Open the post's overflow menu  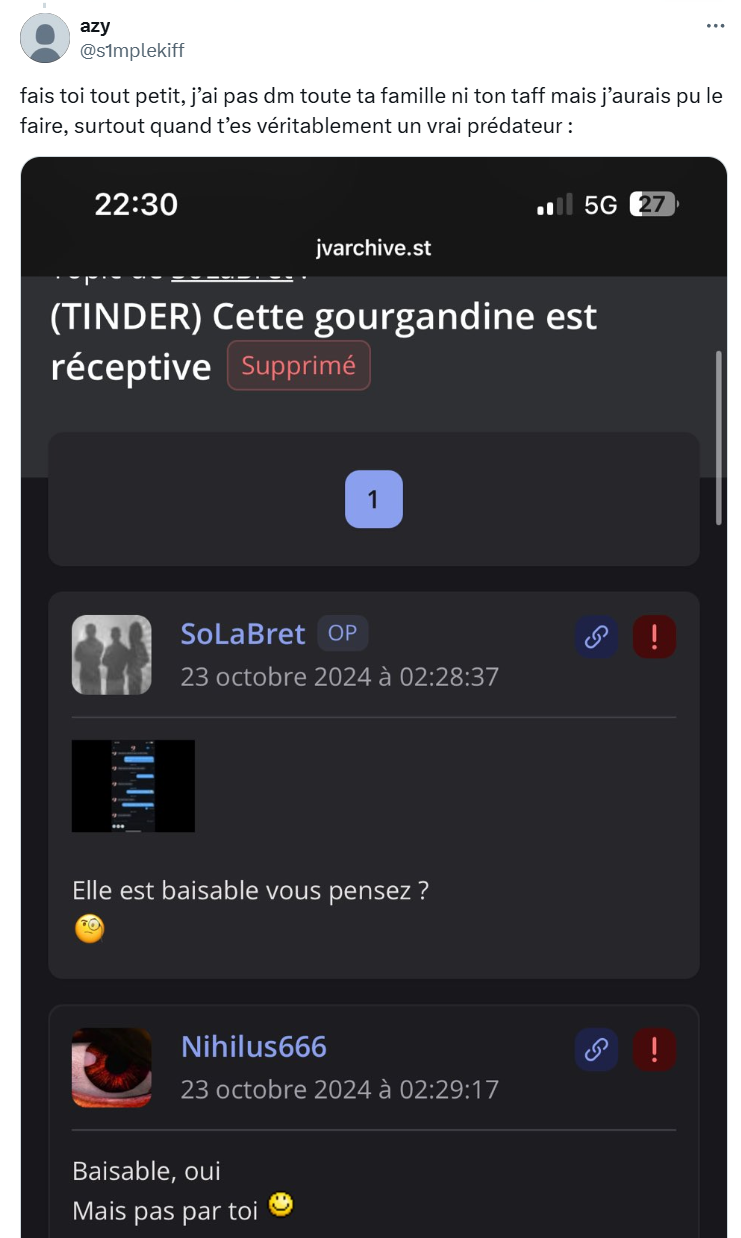[x=715, y=26]
